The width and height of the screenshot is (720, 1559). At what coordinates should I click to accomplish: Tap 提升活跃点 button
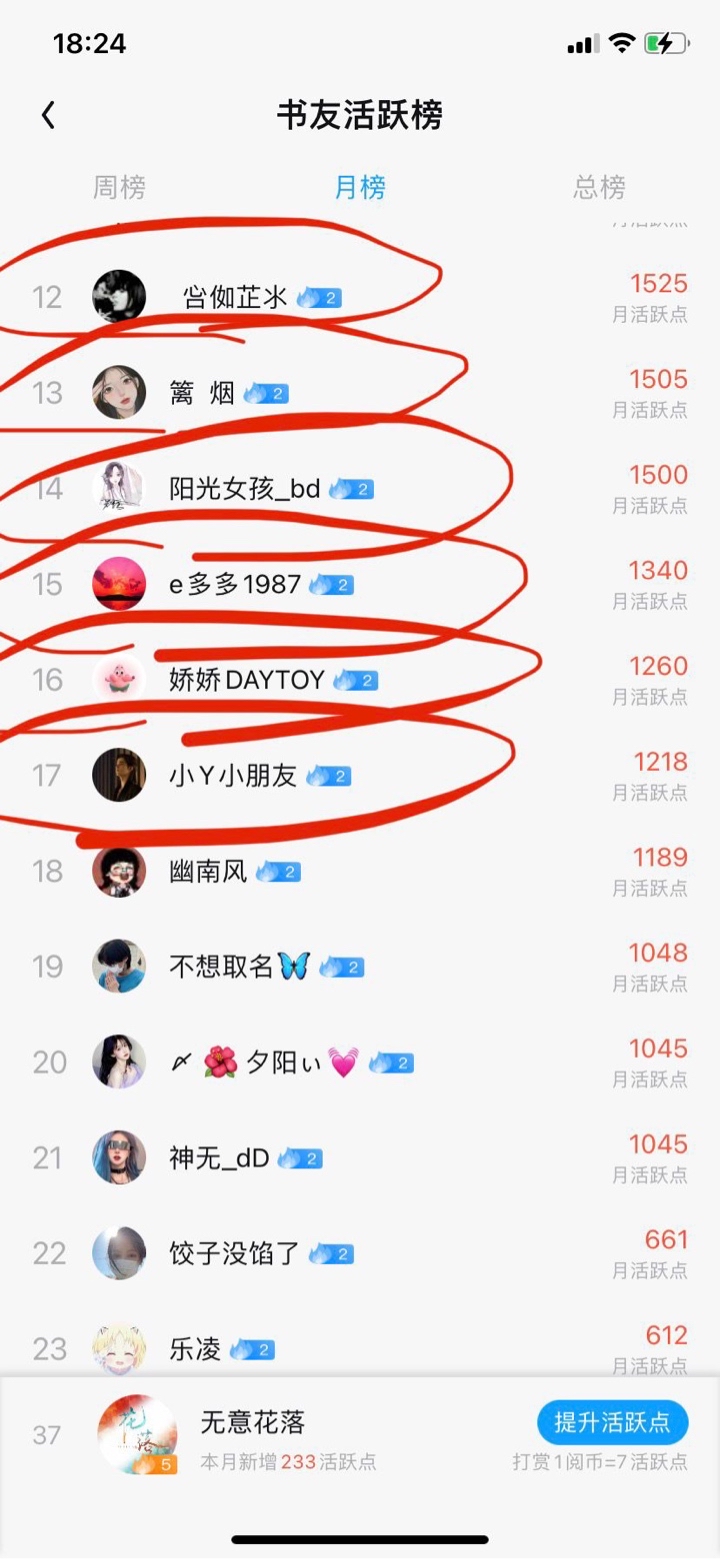612,1421
